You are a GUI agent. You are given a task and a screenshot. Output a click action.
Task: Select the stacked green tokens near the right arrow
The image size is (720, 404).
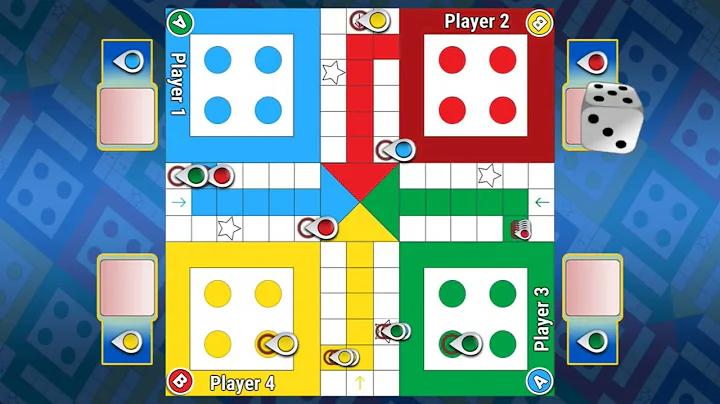pyautogui.click(x=521, y=229)
